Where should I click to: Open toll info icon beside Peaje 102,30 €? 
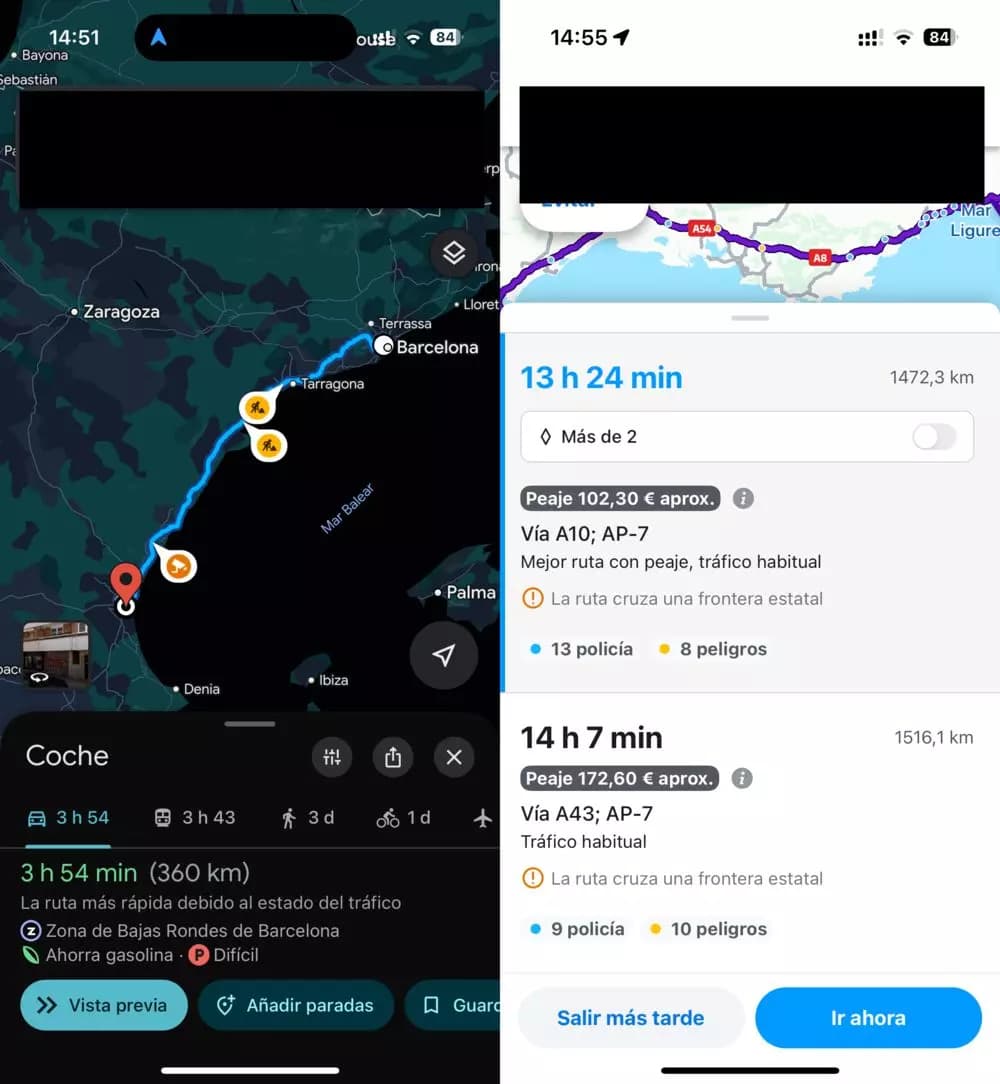click(x=743, y=498)
